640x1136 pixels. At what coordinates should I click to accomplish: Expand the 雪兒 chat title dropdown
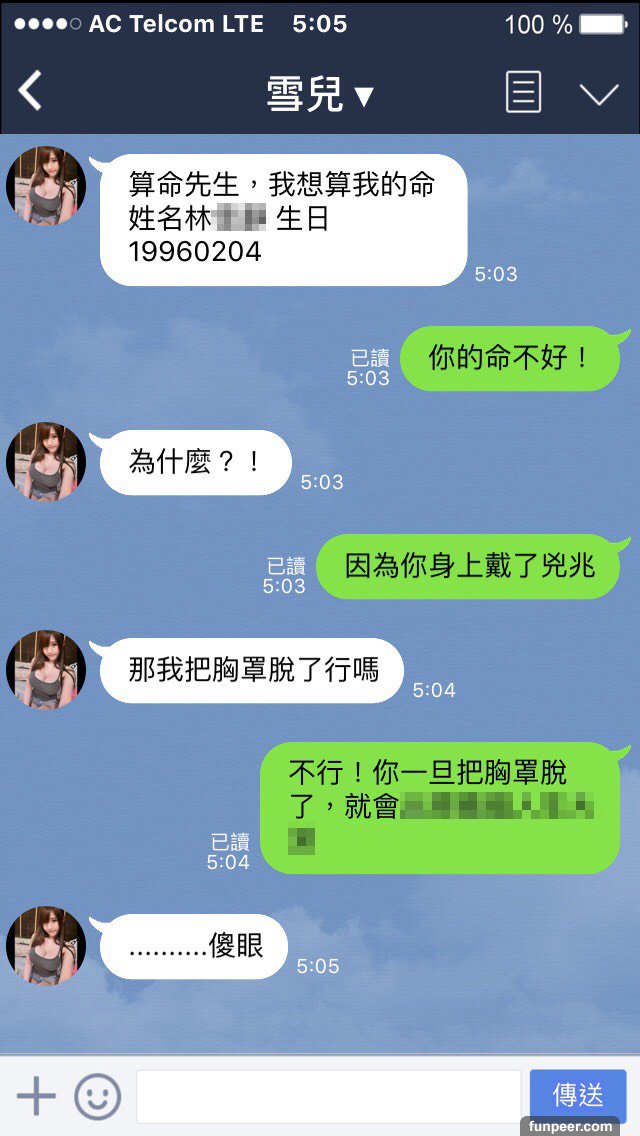[320, 95]
